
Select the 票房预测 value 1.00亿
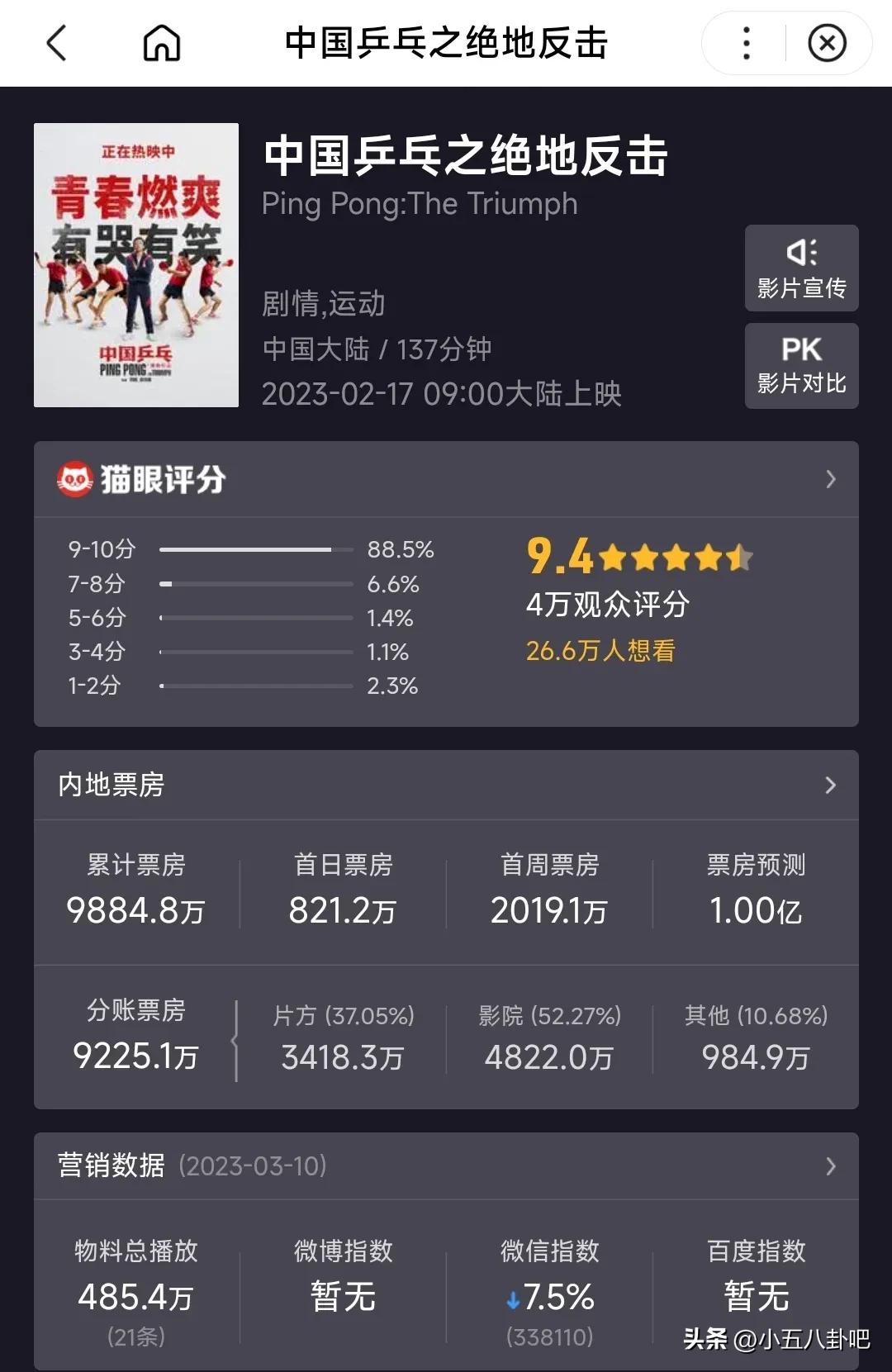point(754,911)
